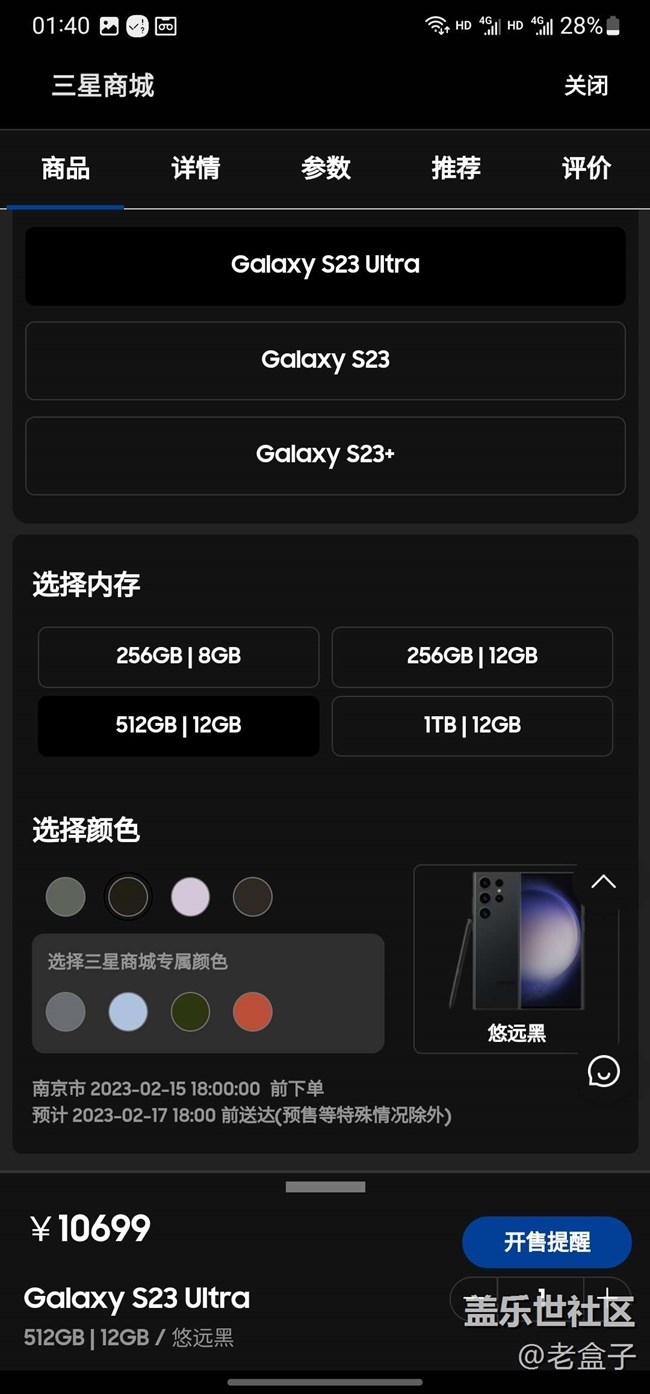Choose the Galaxy S23 model
The height and width of the screenshot is (1394, 650).
tap(325, 360)
